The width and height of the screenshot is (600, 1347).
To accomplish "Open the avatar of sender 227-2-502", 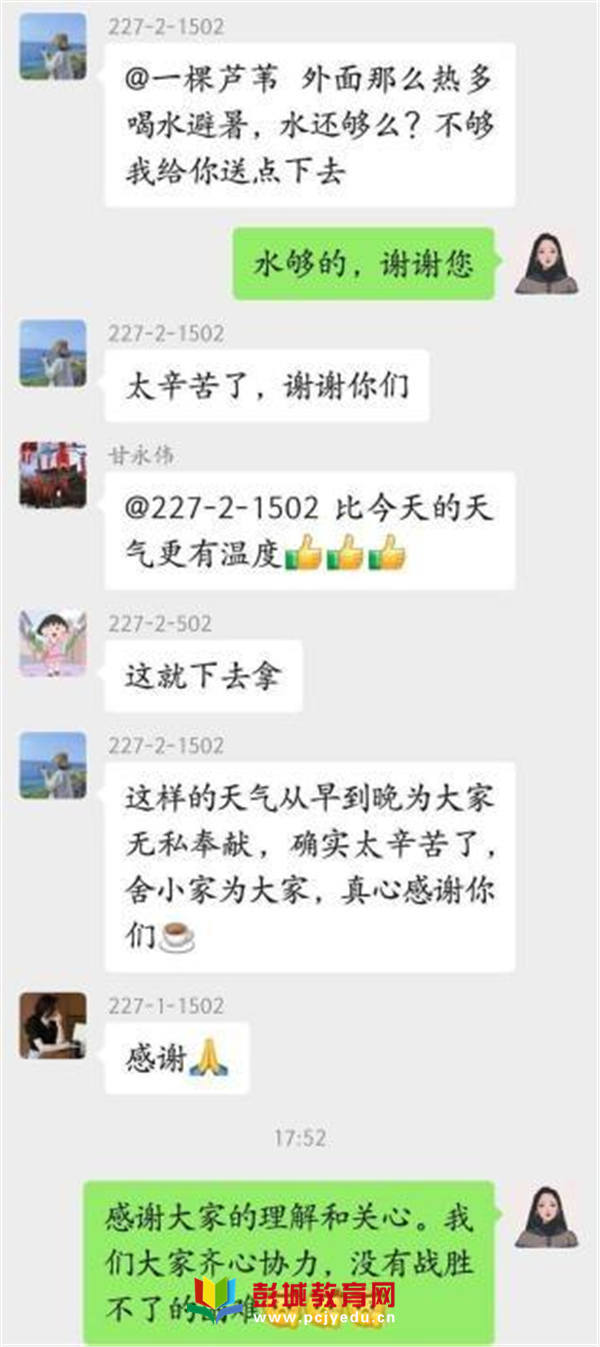I will tap(53, 644).
